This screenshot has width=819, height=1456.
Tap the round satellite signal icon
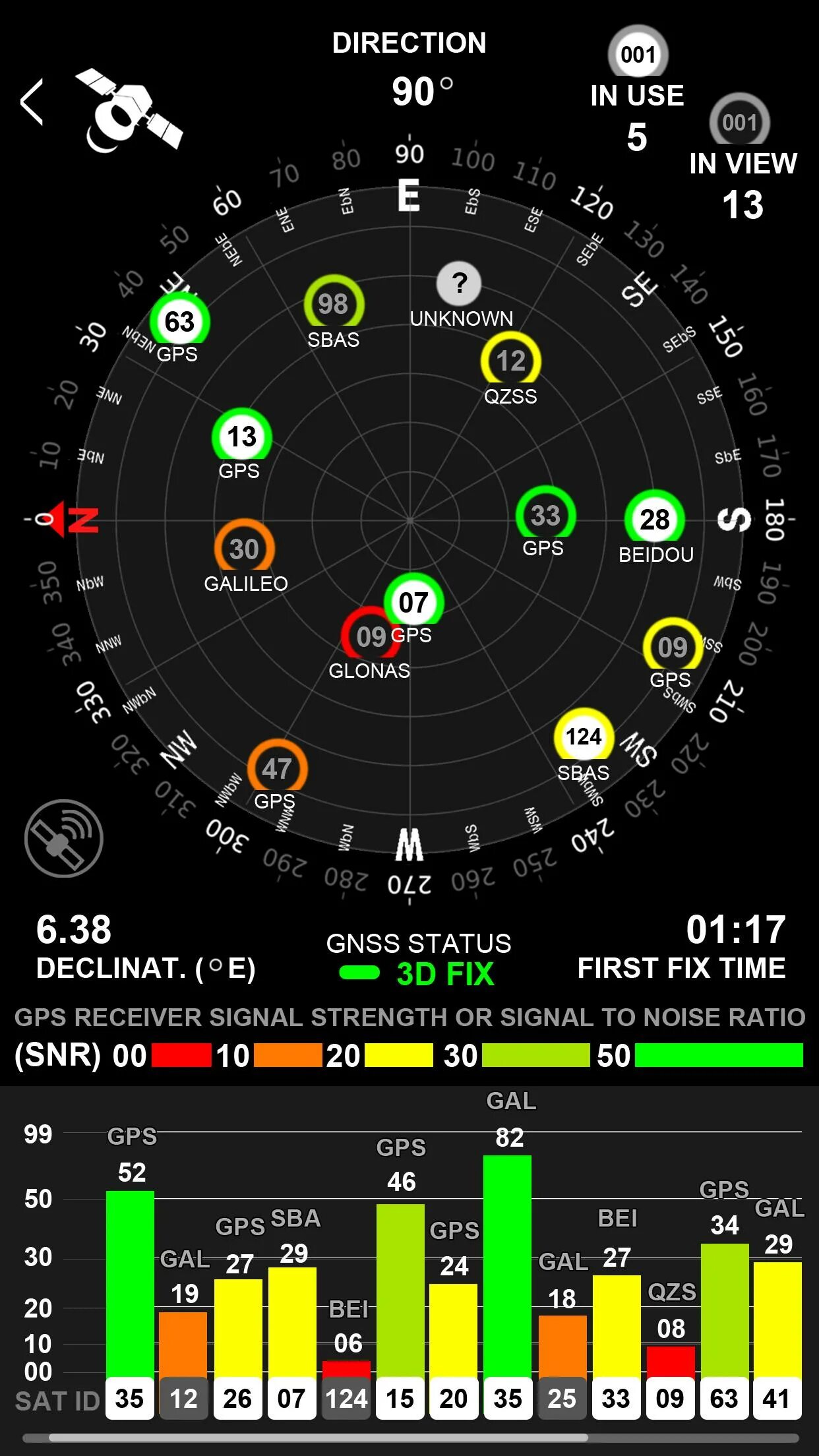pos(64,838)
